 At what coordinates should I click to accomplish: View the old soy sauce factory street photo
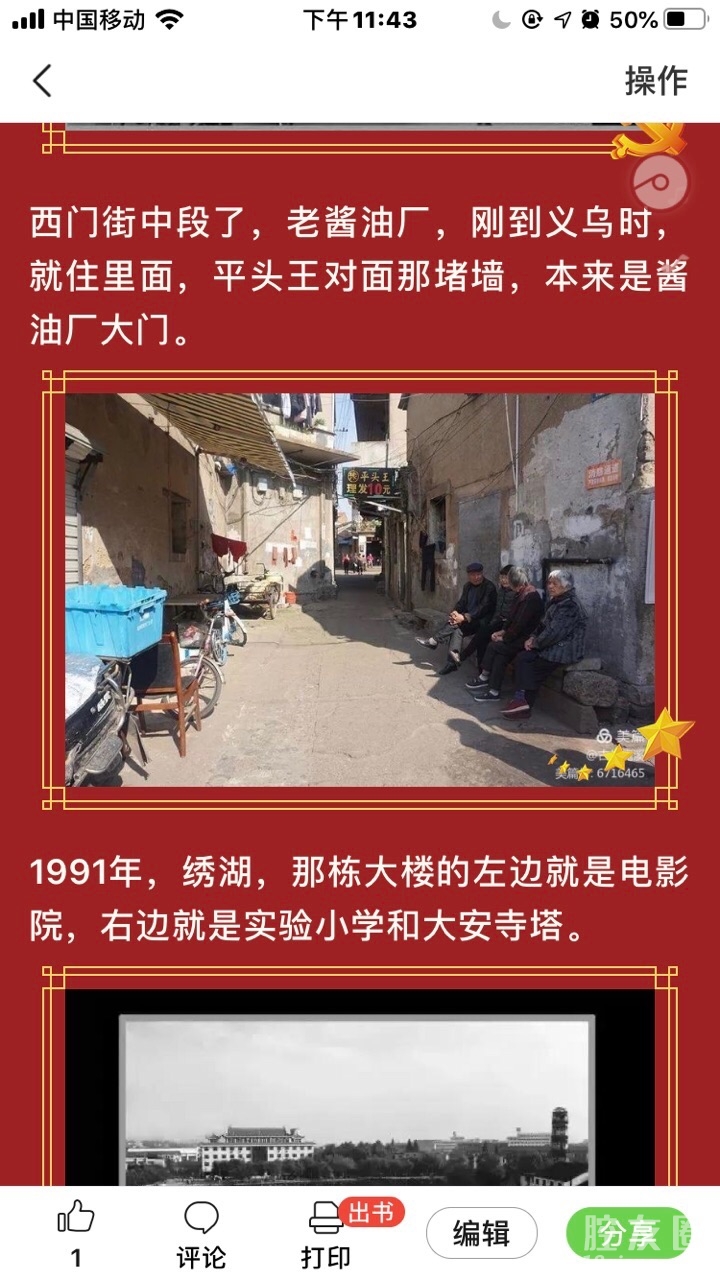pyautogui.click(x=360, y=590)
